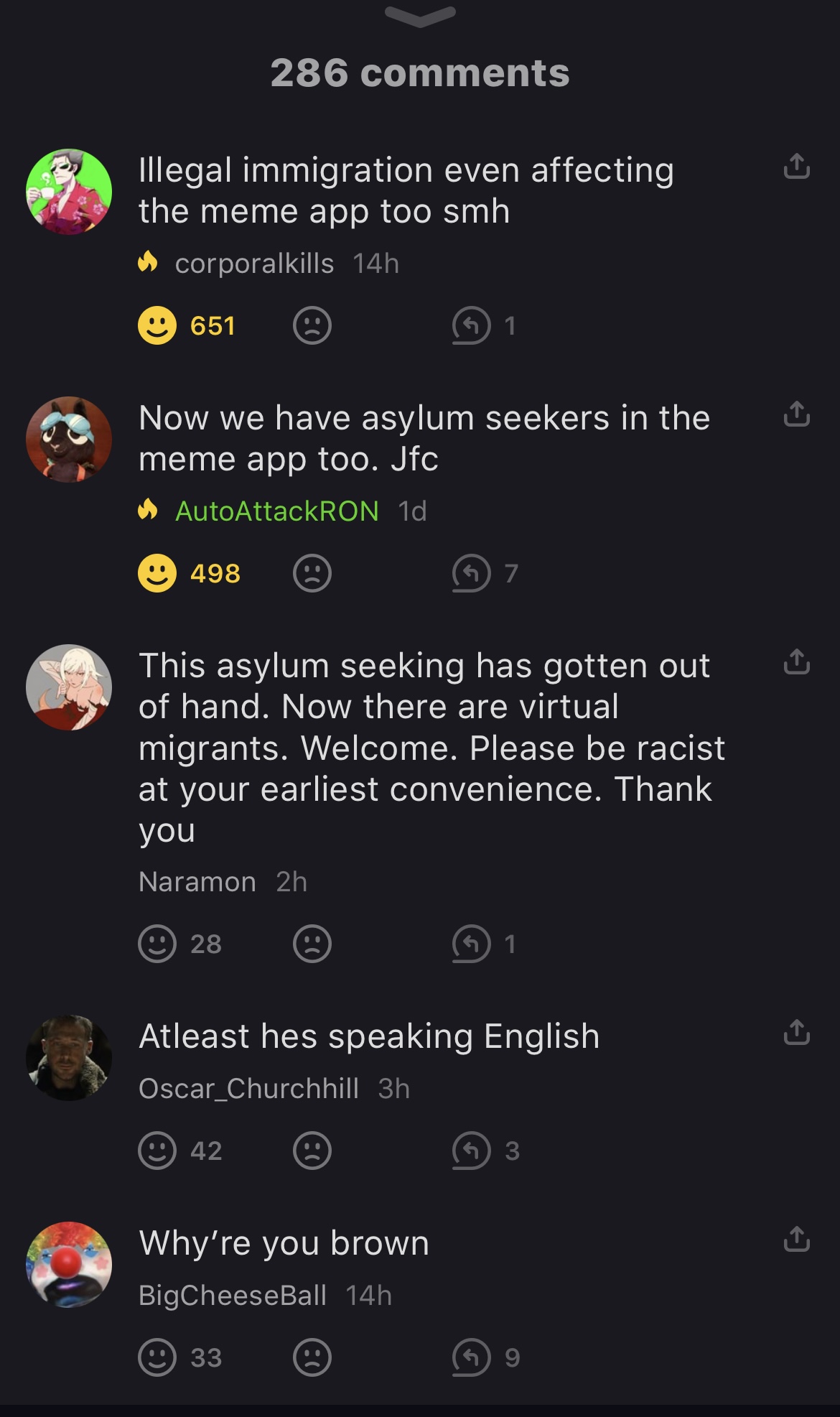
Task: Share Naramon's comment
Action: pyautogui.click(x=796, y=661)
